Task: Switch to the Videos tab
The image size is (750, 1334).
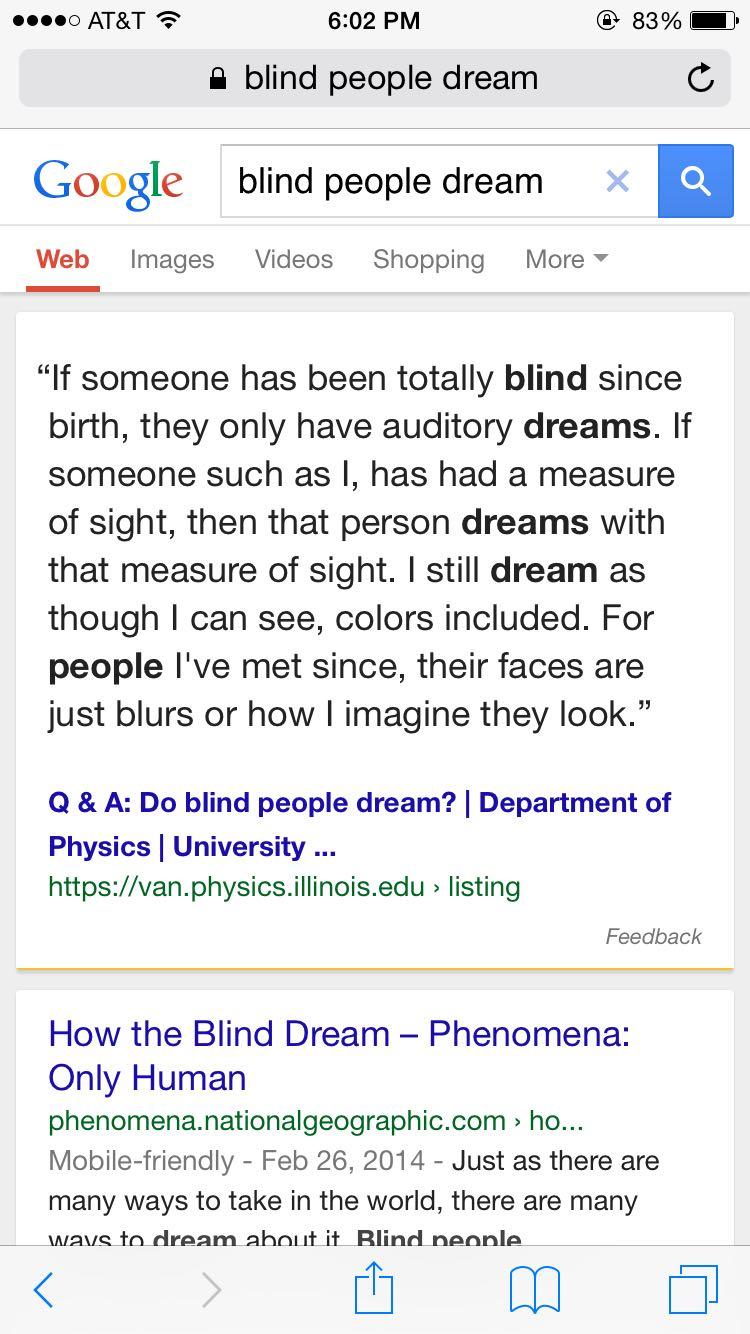Action: pos(294,259)
